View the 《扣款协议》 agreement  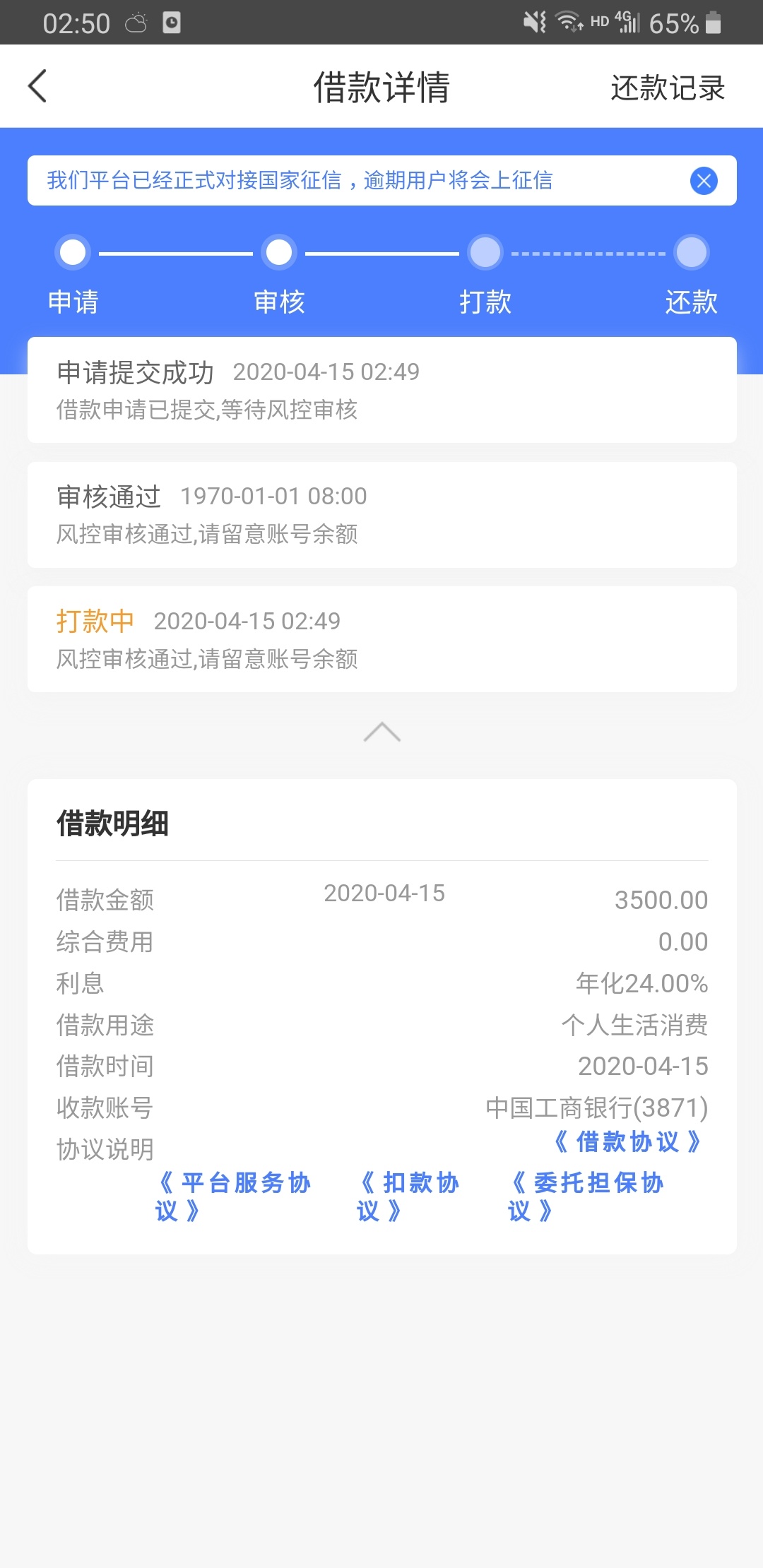(x=408, y=1196)
